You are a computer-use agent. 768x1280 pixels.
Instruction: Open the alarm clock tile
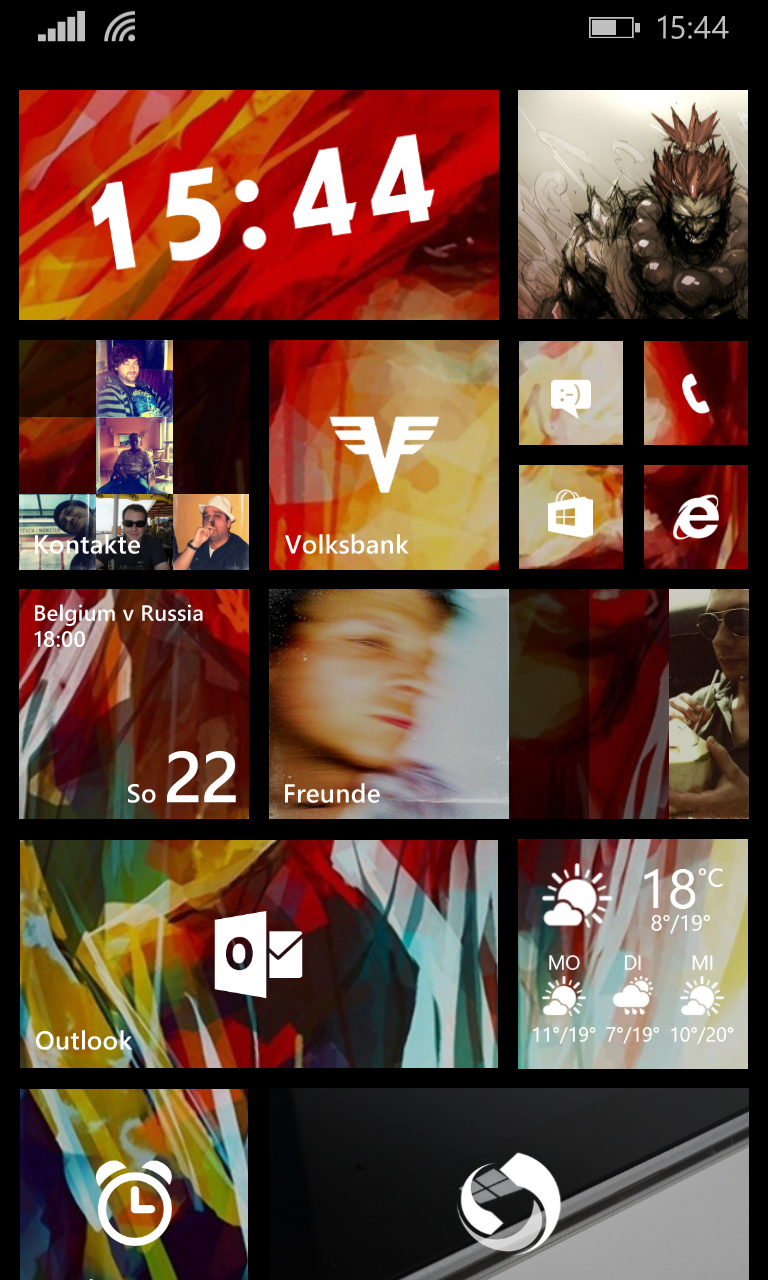click(134, 1190)
